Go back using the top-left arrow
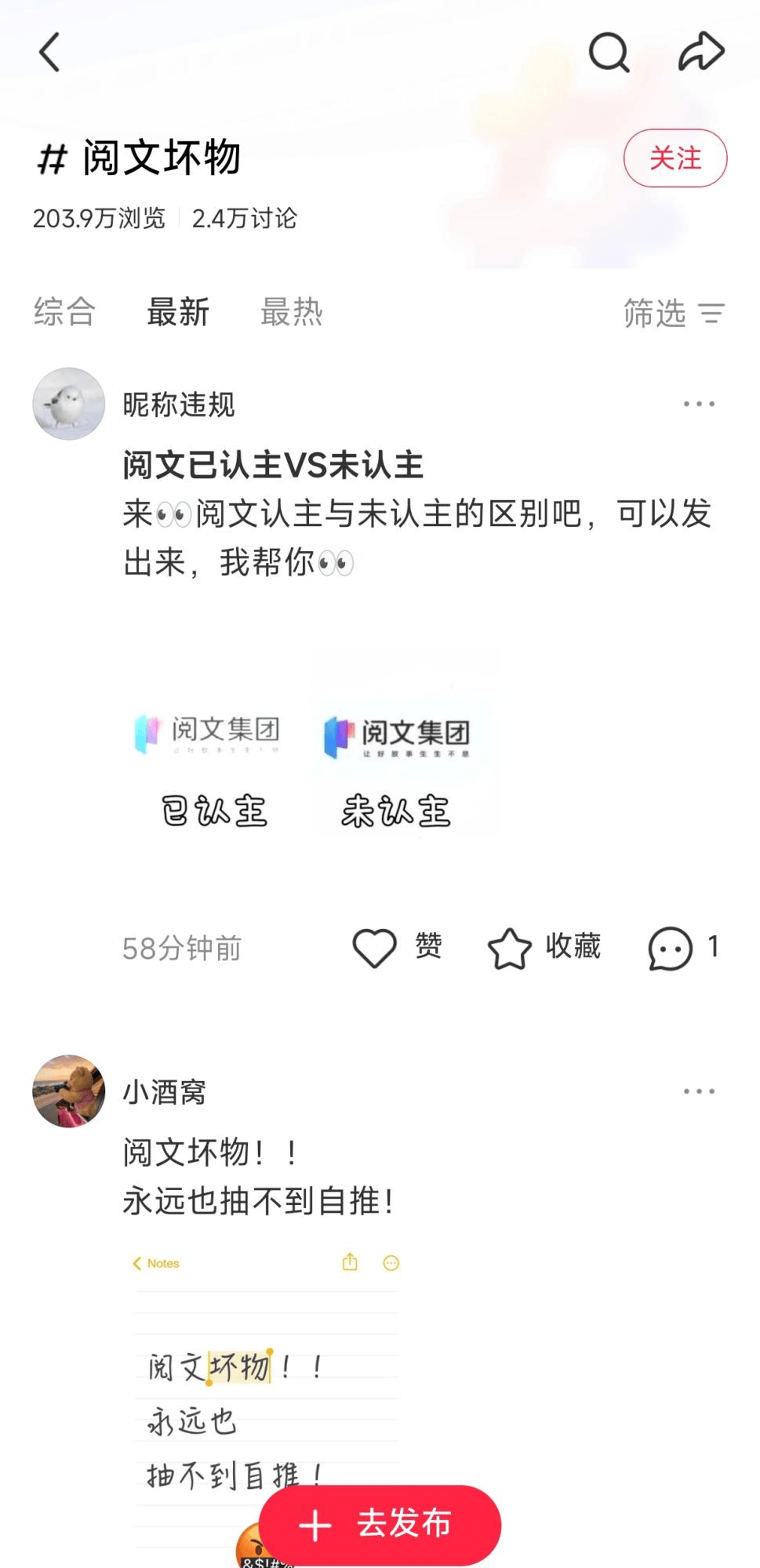 [49, 53]
